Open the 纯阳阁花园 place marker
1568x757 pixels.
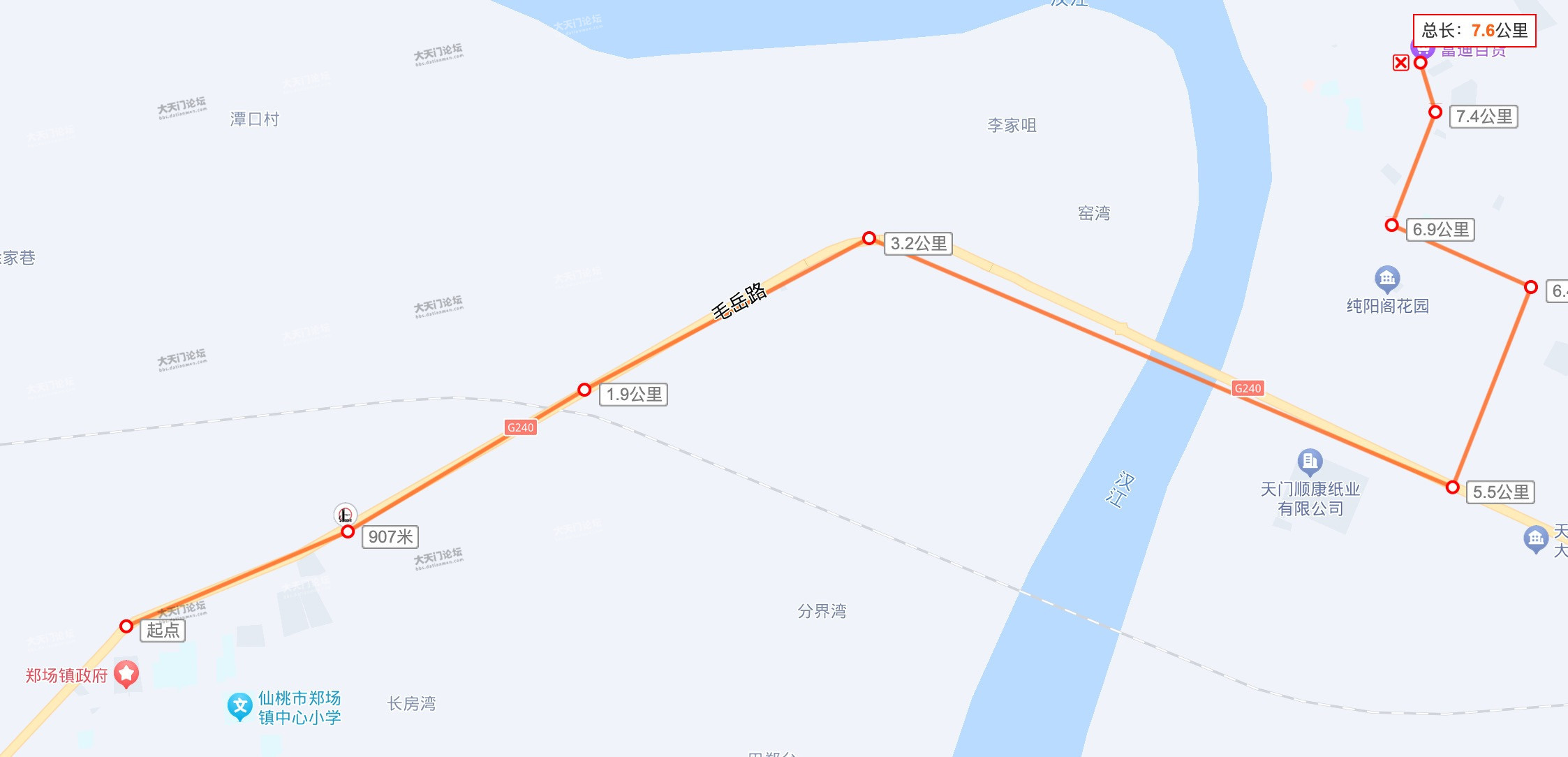[1386, 279]
